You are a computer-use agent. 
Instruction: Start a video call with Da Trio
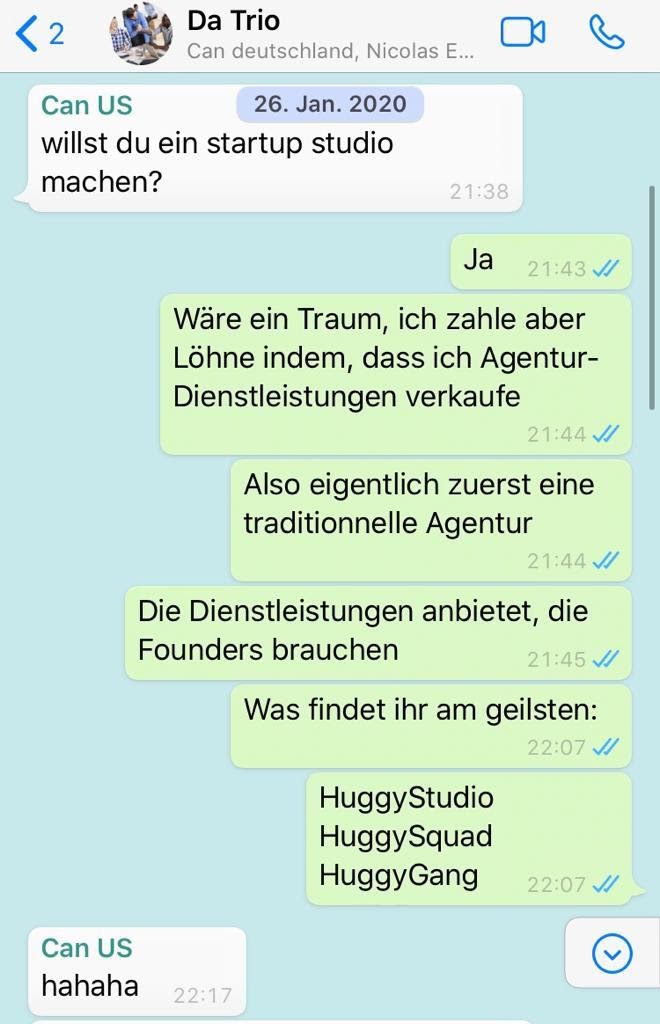522,33
